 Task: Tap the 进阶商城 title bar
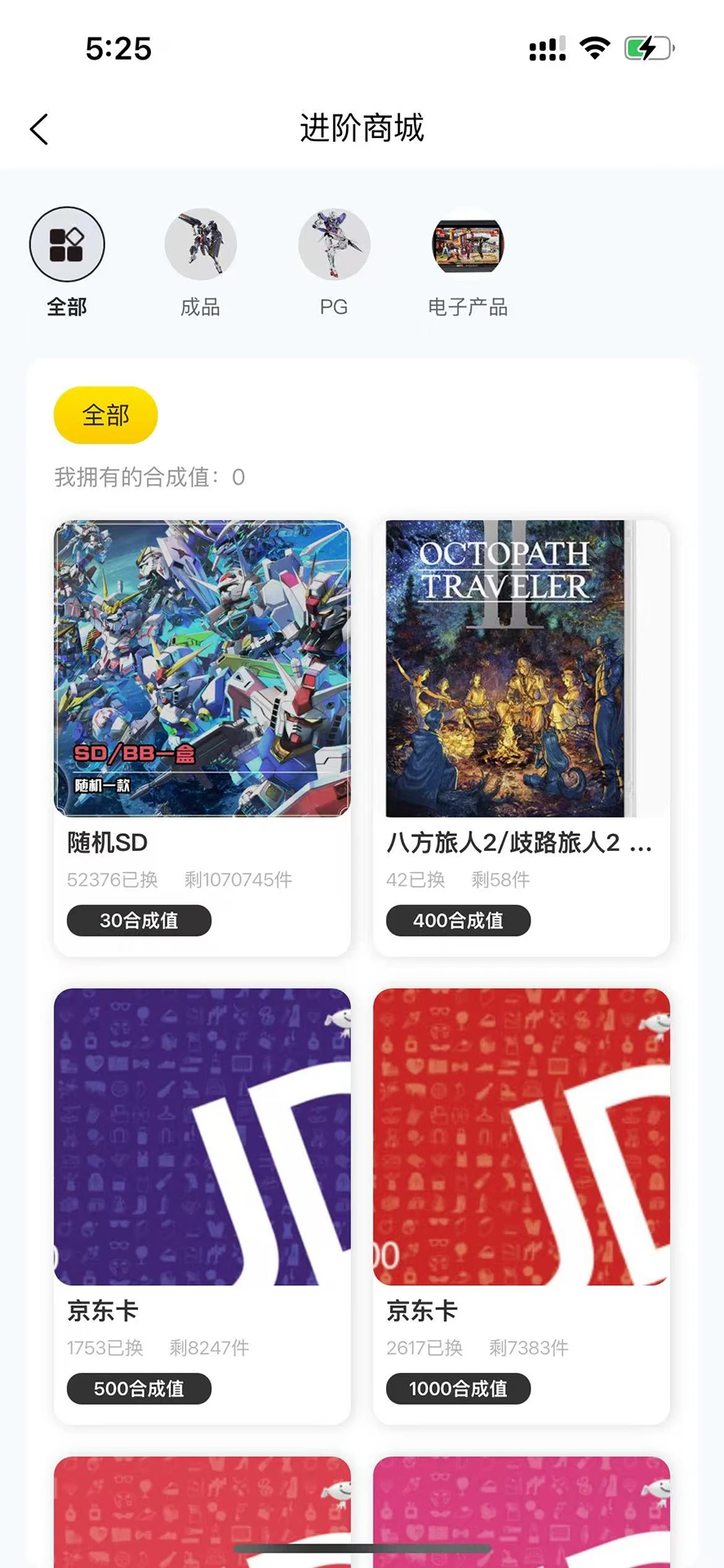pyautogui.click(x=362, y=129)
